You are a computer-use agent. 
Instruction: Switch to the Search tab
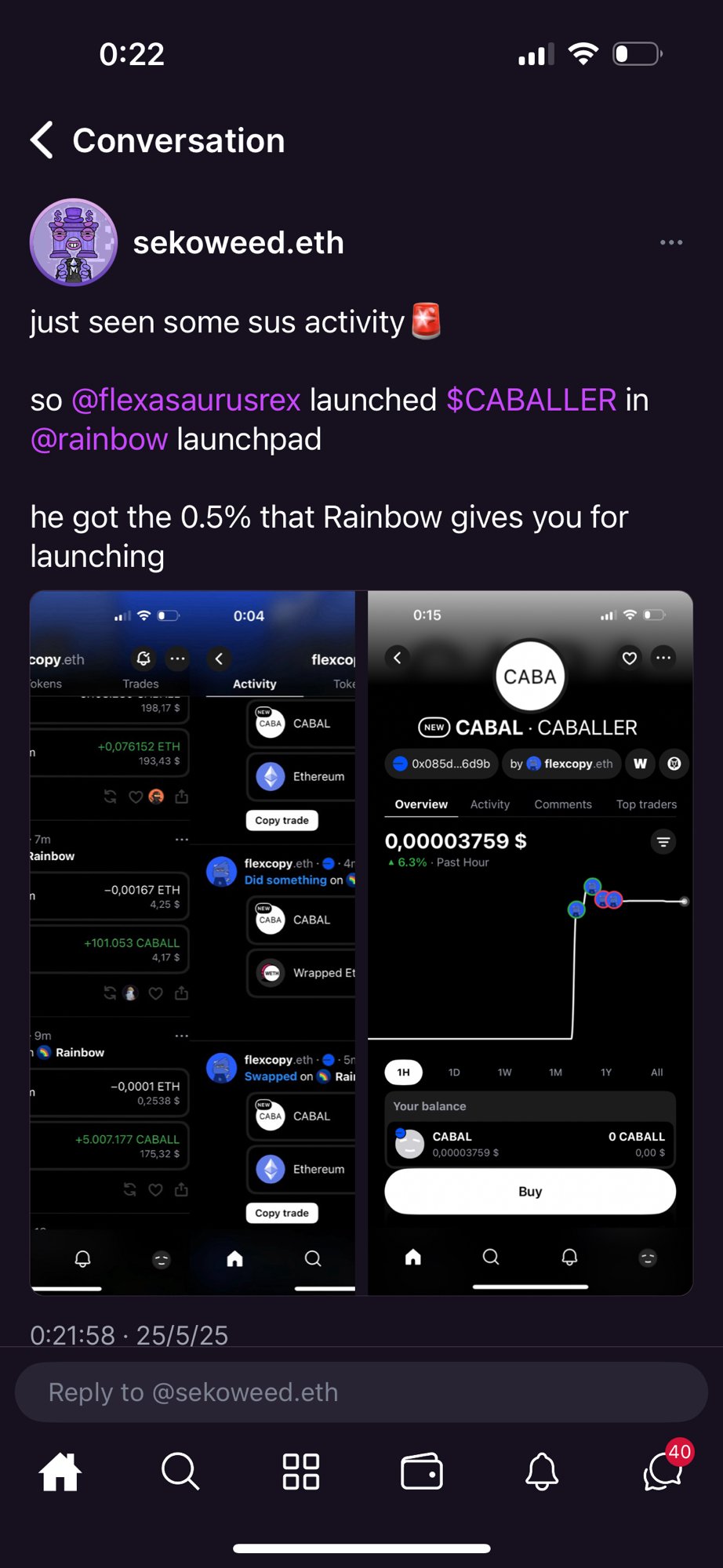tap(180, 1472)
